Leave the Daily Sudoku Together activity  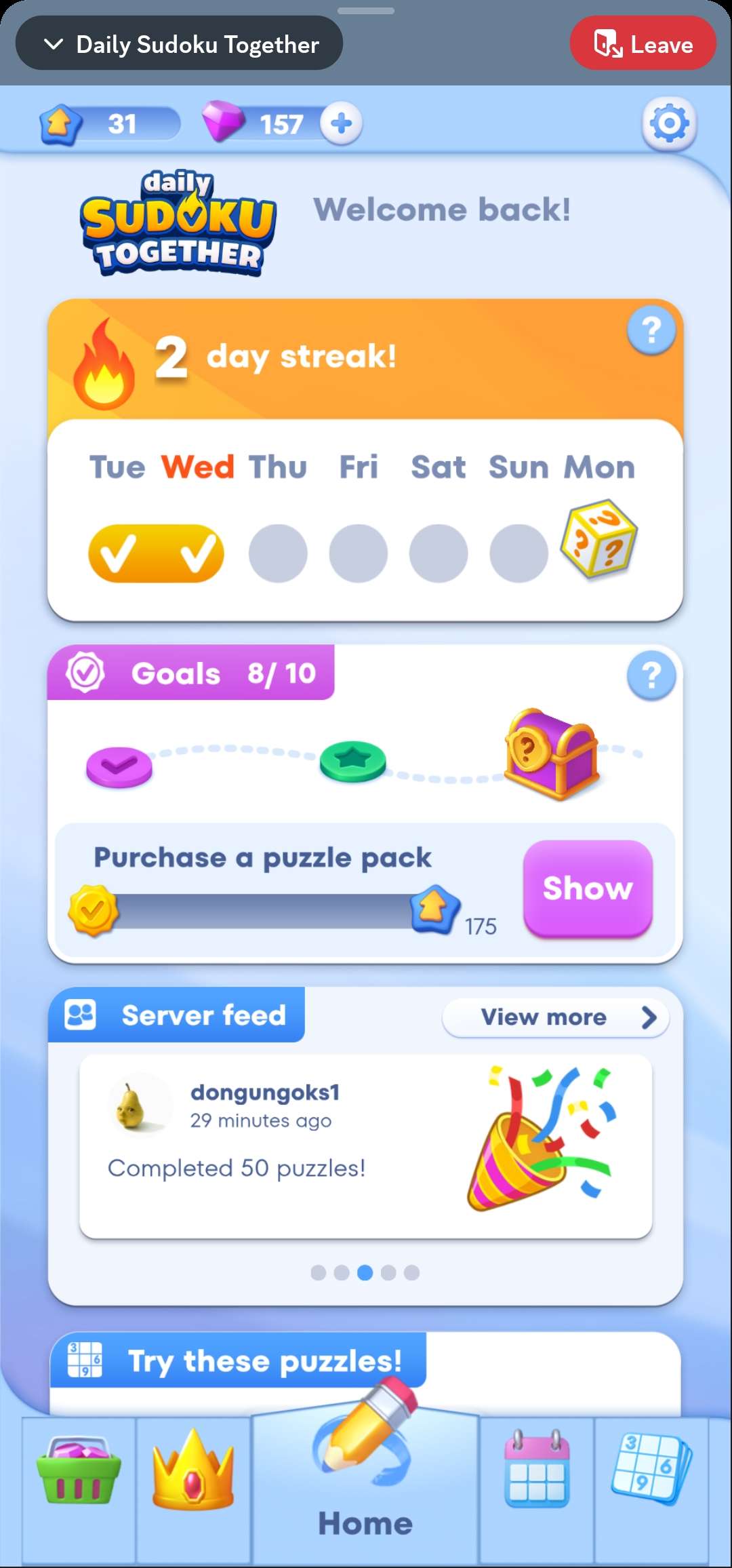tap(643, 44)
